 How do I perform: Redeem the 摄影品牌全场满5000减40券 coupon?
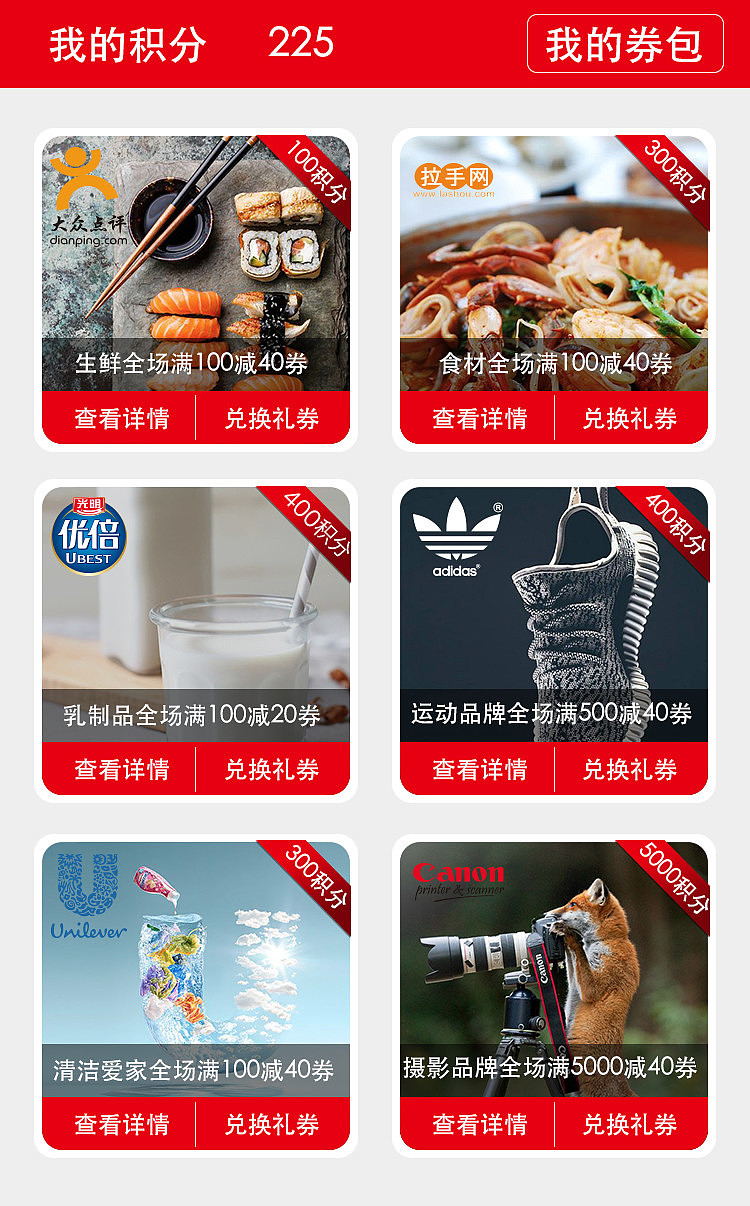click(x=630, y=1124)
